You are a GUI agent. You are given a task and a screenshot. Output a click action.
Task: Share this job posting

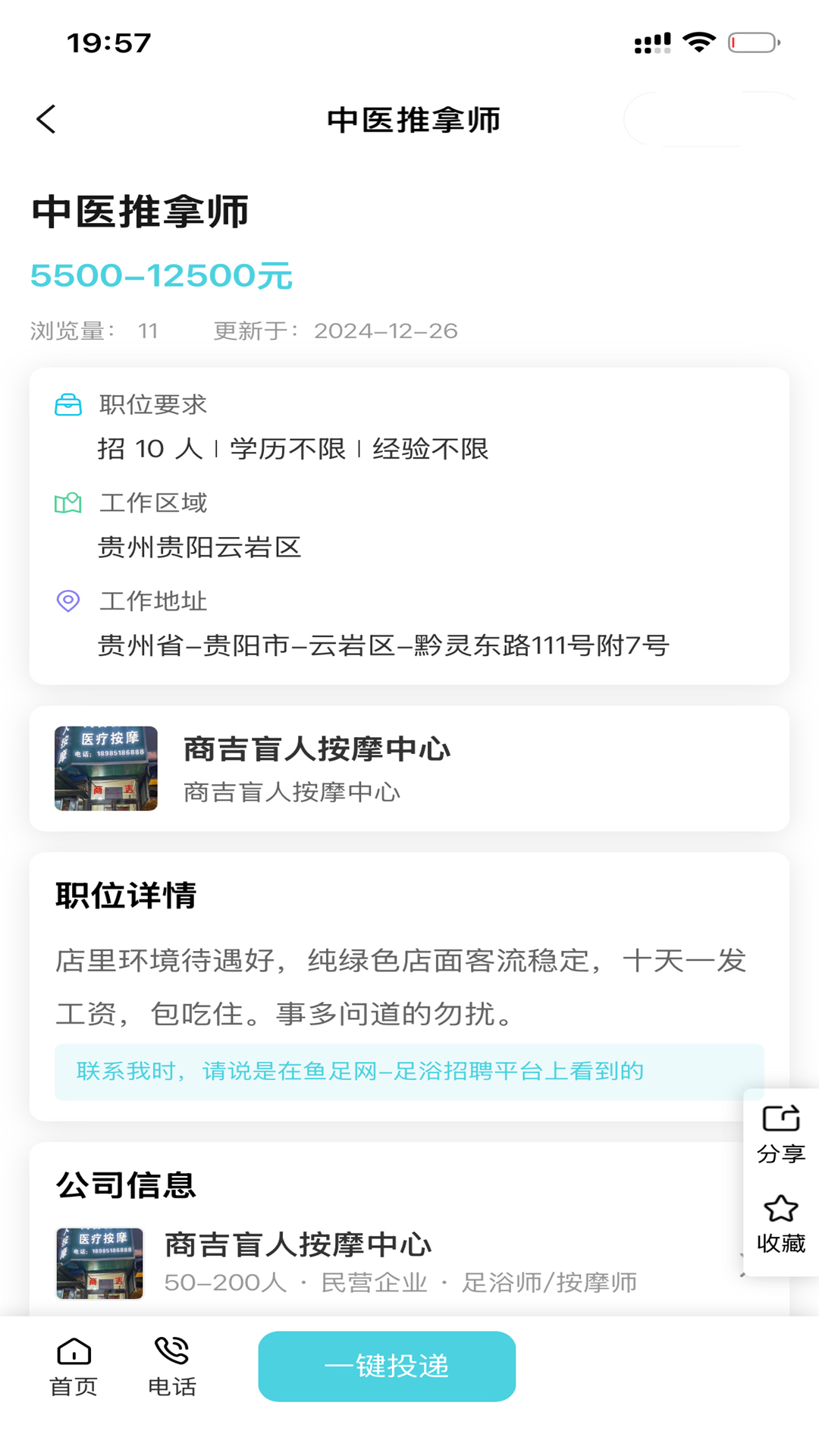[781, 1134]
